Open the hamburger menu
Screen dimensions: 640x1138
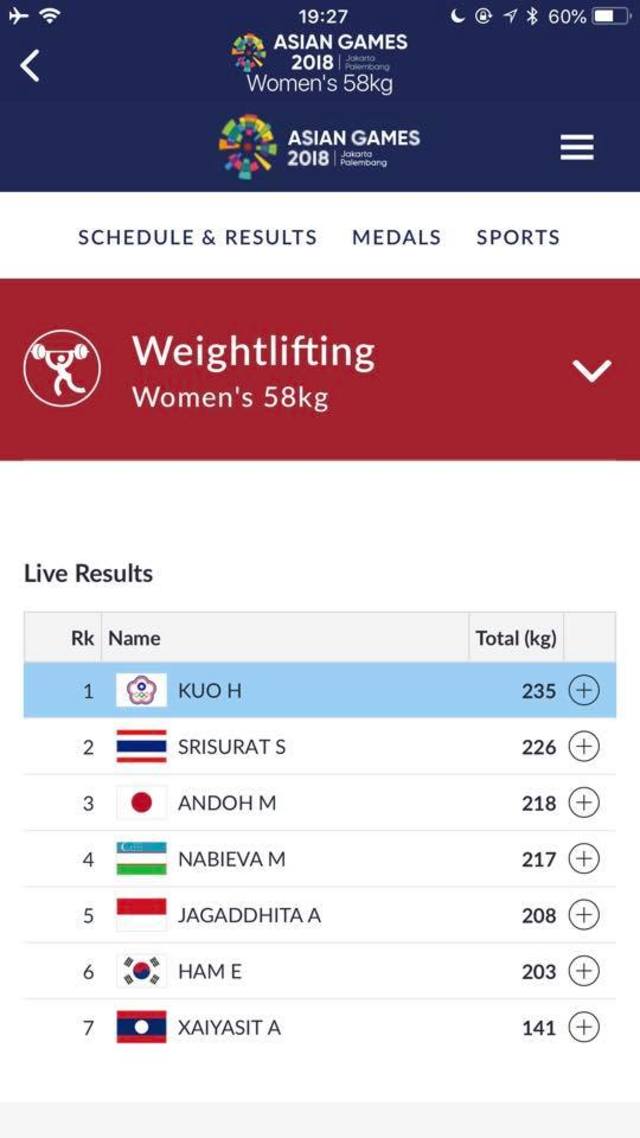(576, 148)
